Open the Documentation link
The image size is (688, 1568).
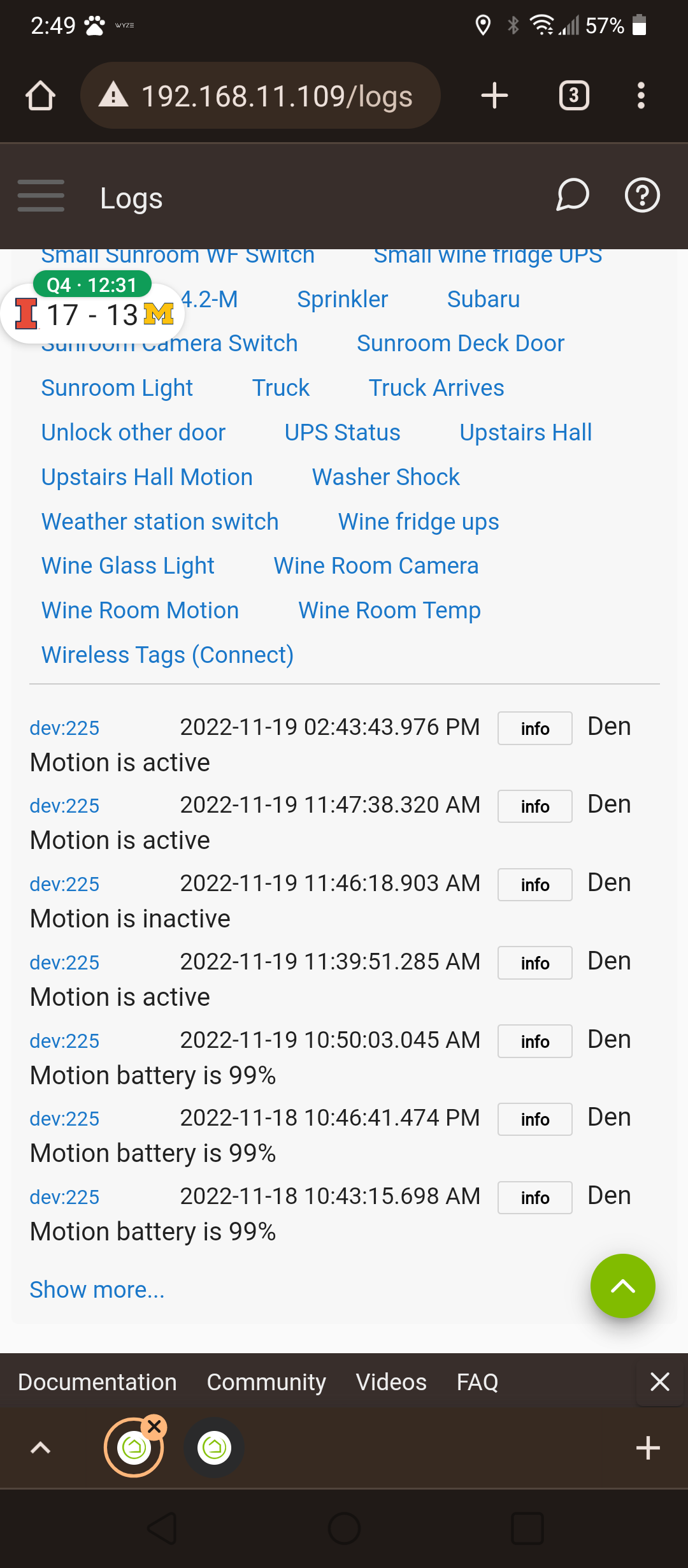click(97, 1382)
